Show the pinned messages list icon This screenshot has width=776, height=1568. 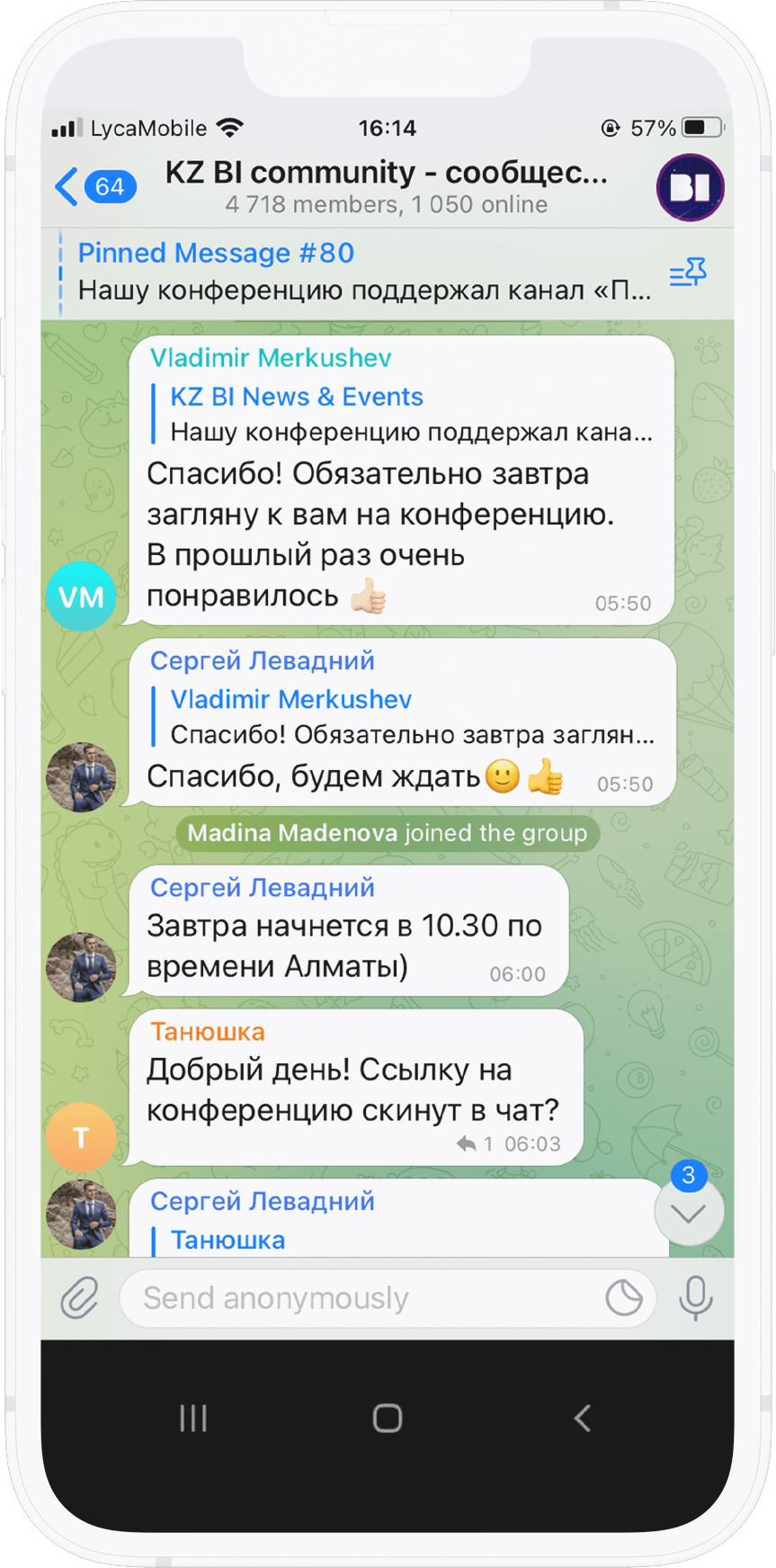[x=688, y=273]
